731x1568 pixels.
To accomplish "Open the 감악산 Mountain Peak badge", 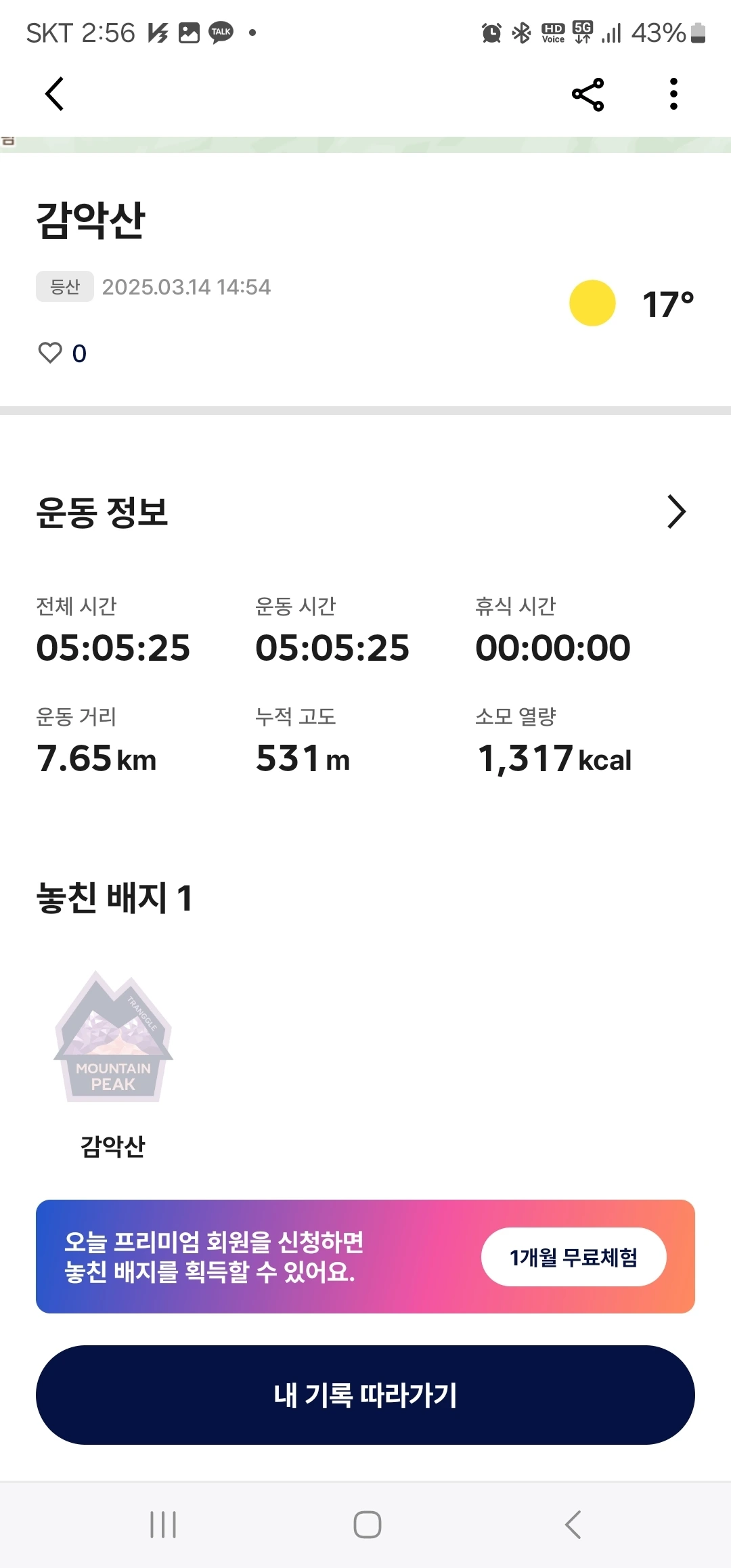I will (x=113, y=1037).
